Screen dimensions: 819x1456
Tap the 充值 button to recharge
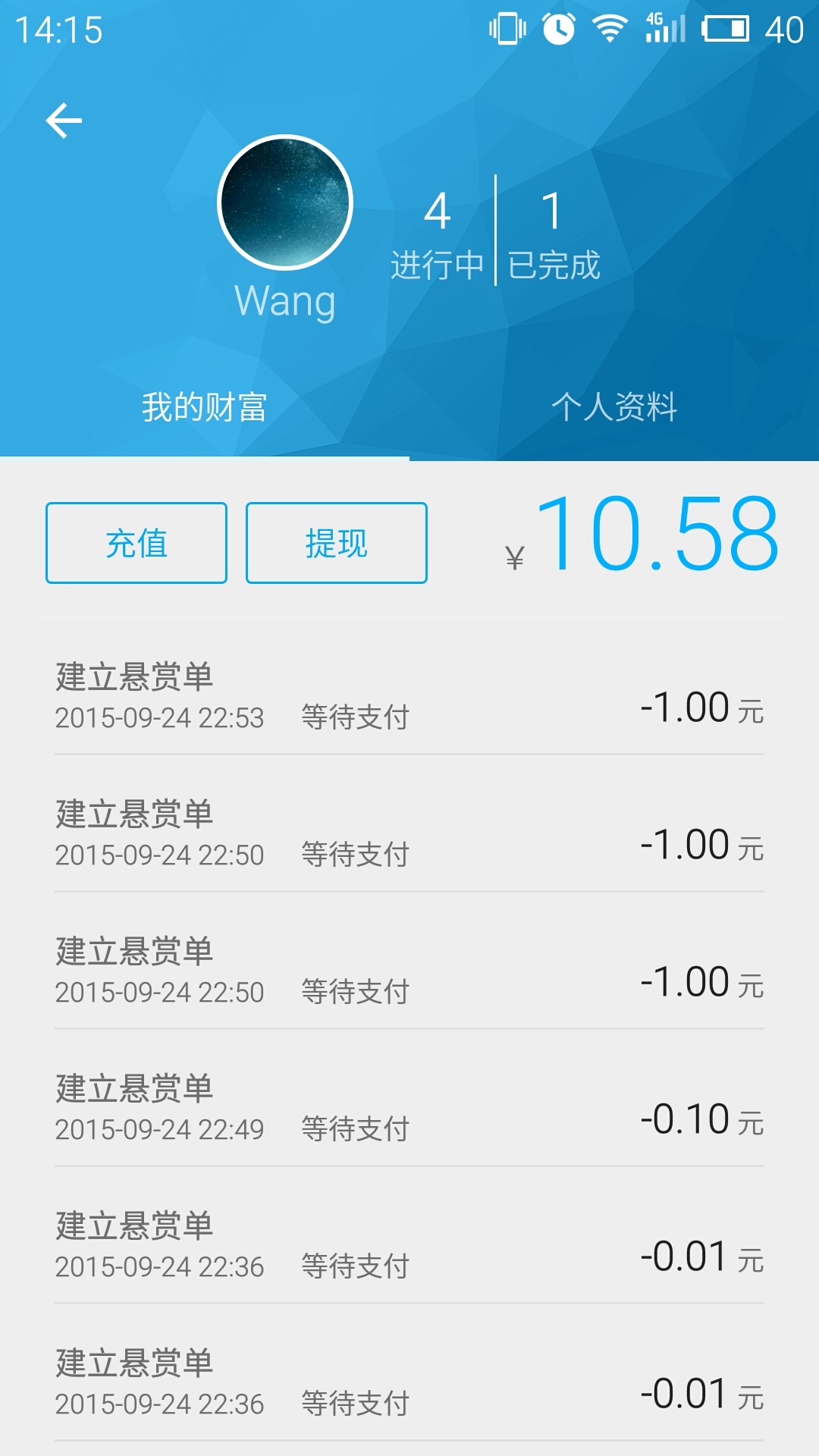pyautogui.click(x=136, y=543)
